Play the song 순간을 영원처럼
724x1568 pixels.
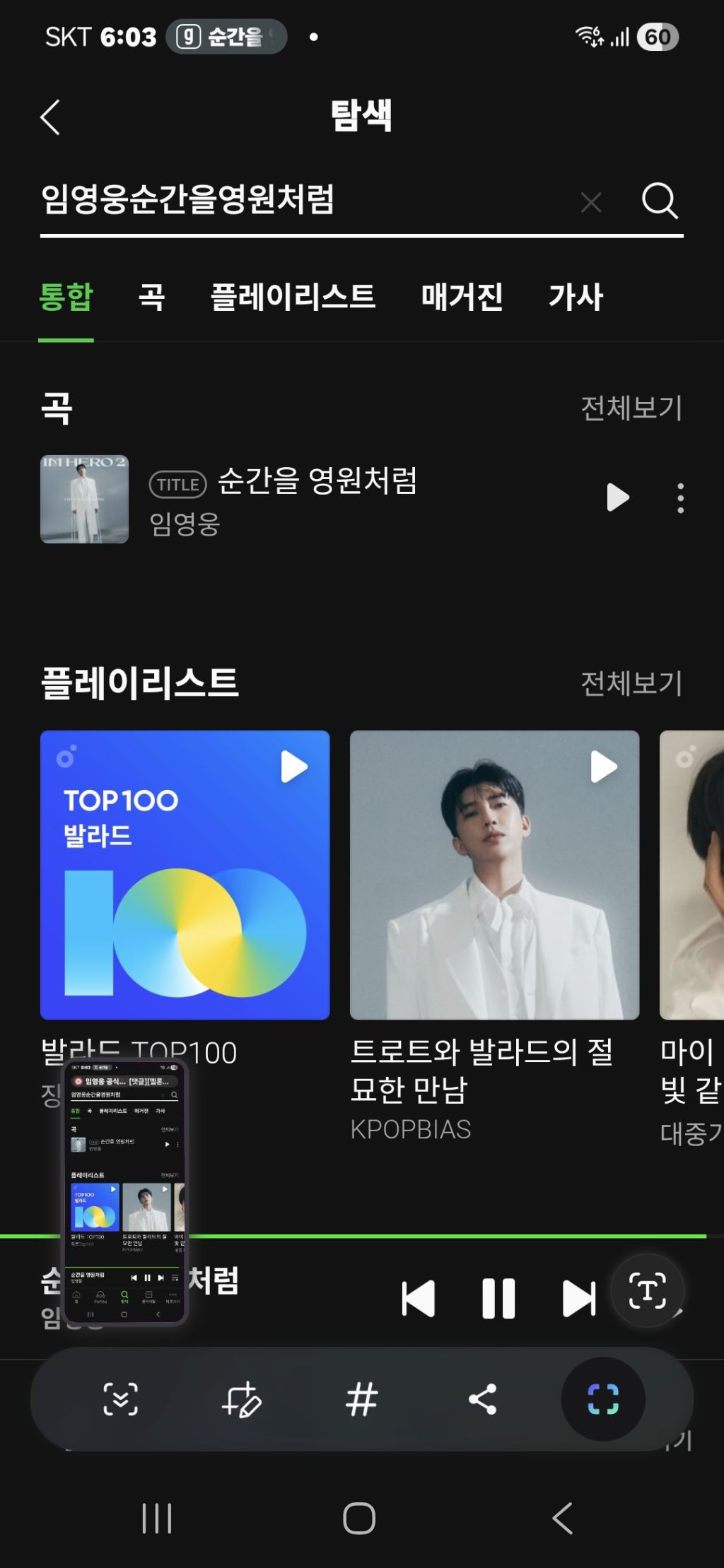click(617, 497)
